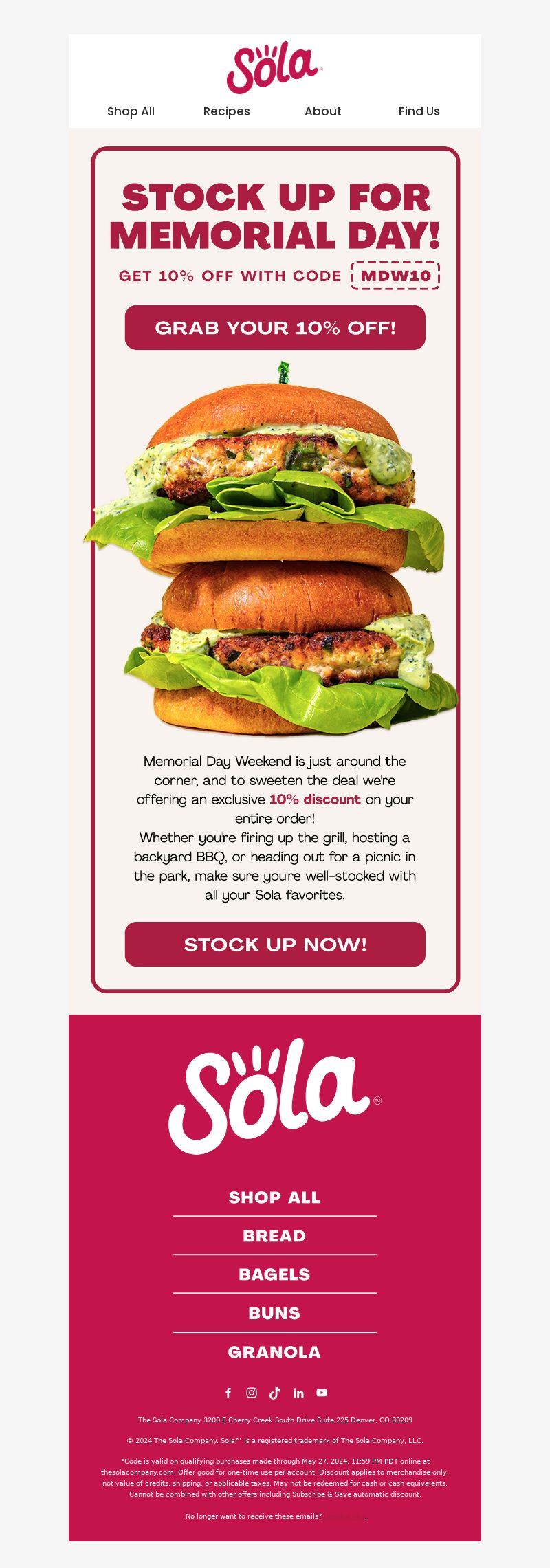Image resolution: width=550 pixels, height=1568 pixels.
Task: View the Buns category
Action: pyautogui.click(x=274, y=1313)
